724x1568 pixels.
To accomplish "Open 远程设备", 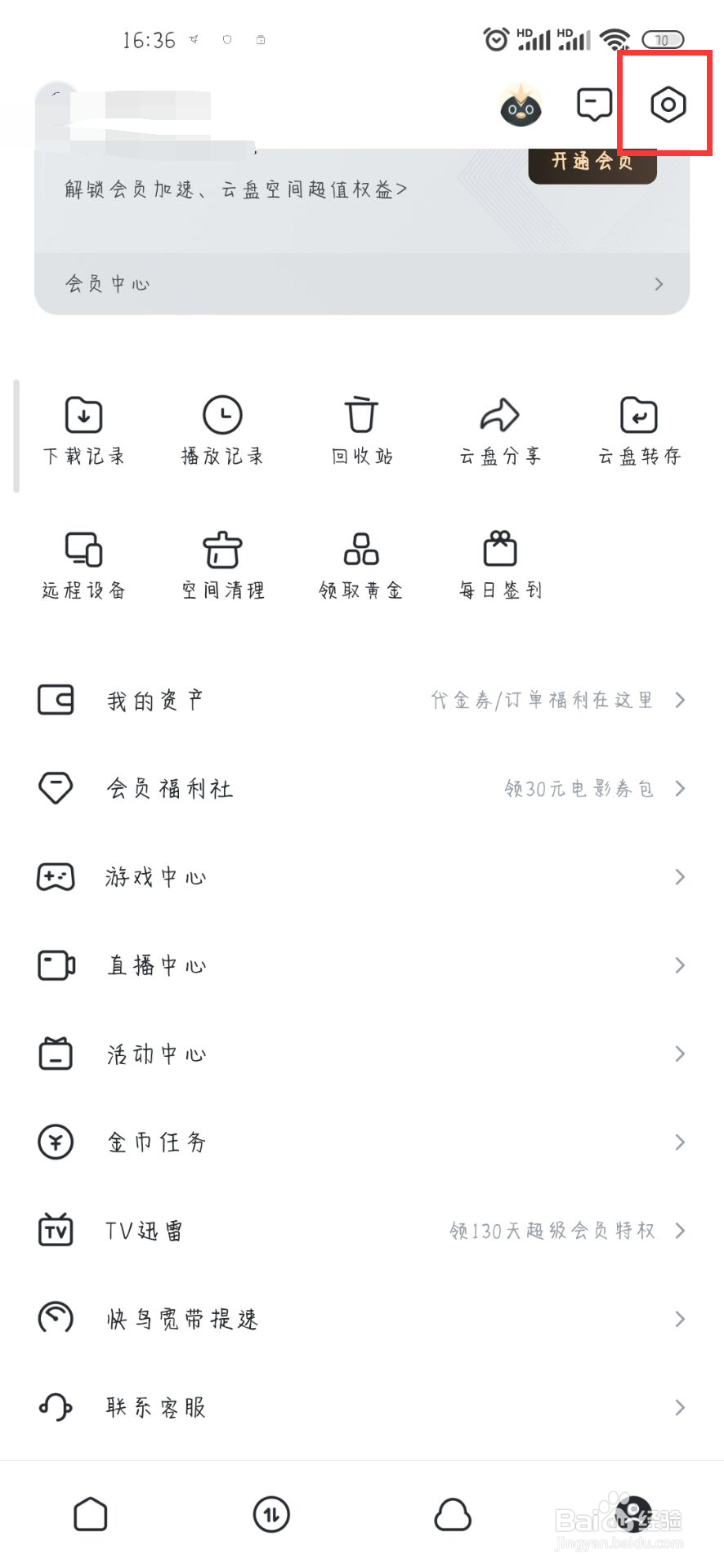I will (84, 565).
